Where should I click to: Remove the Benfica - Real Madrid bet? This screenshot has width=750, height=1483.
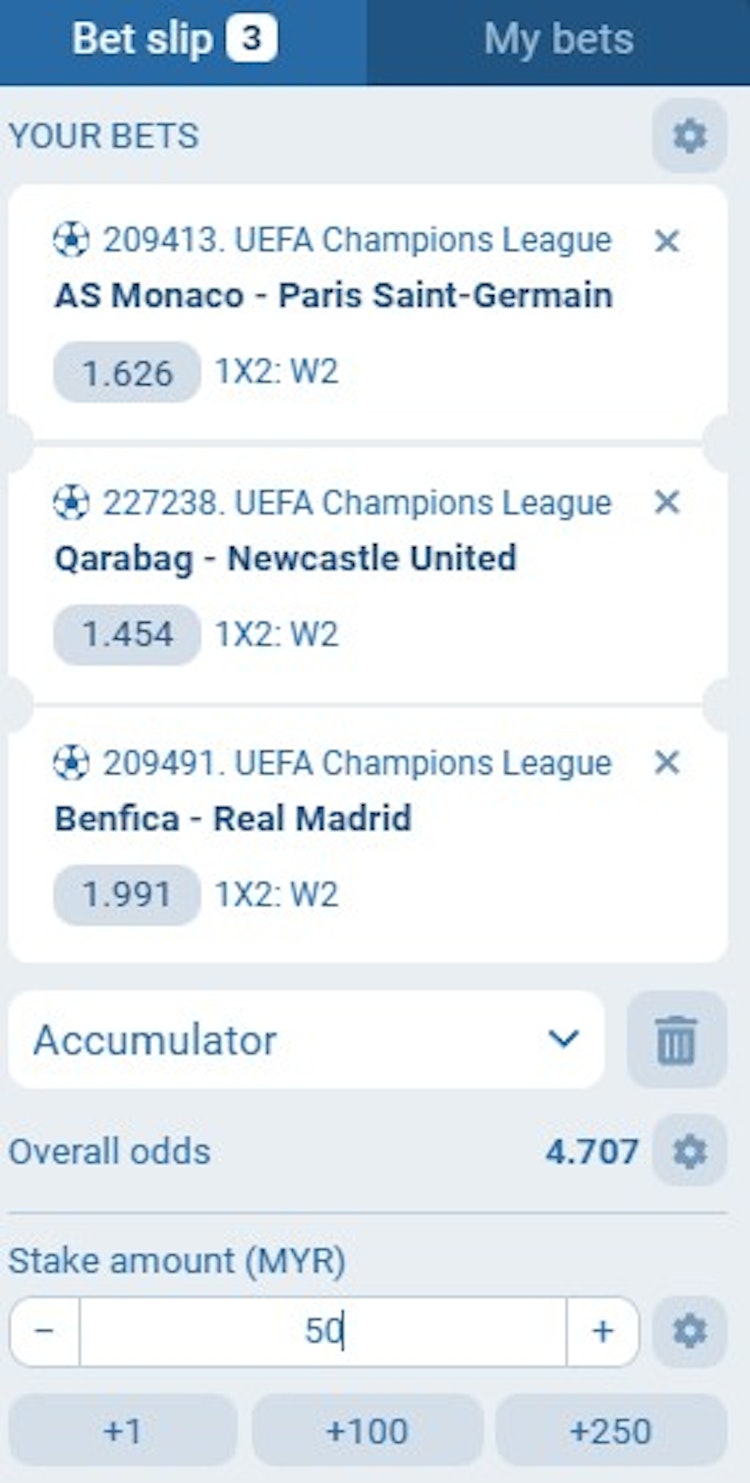click(669, 762)
